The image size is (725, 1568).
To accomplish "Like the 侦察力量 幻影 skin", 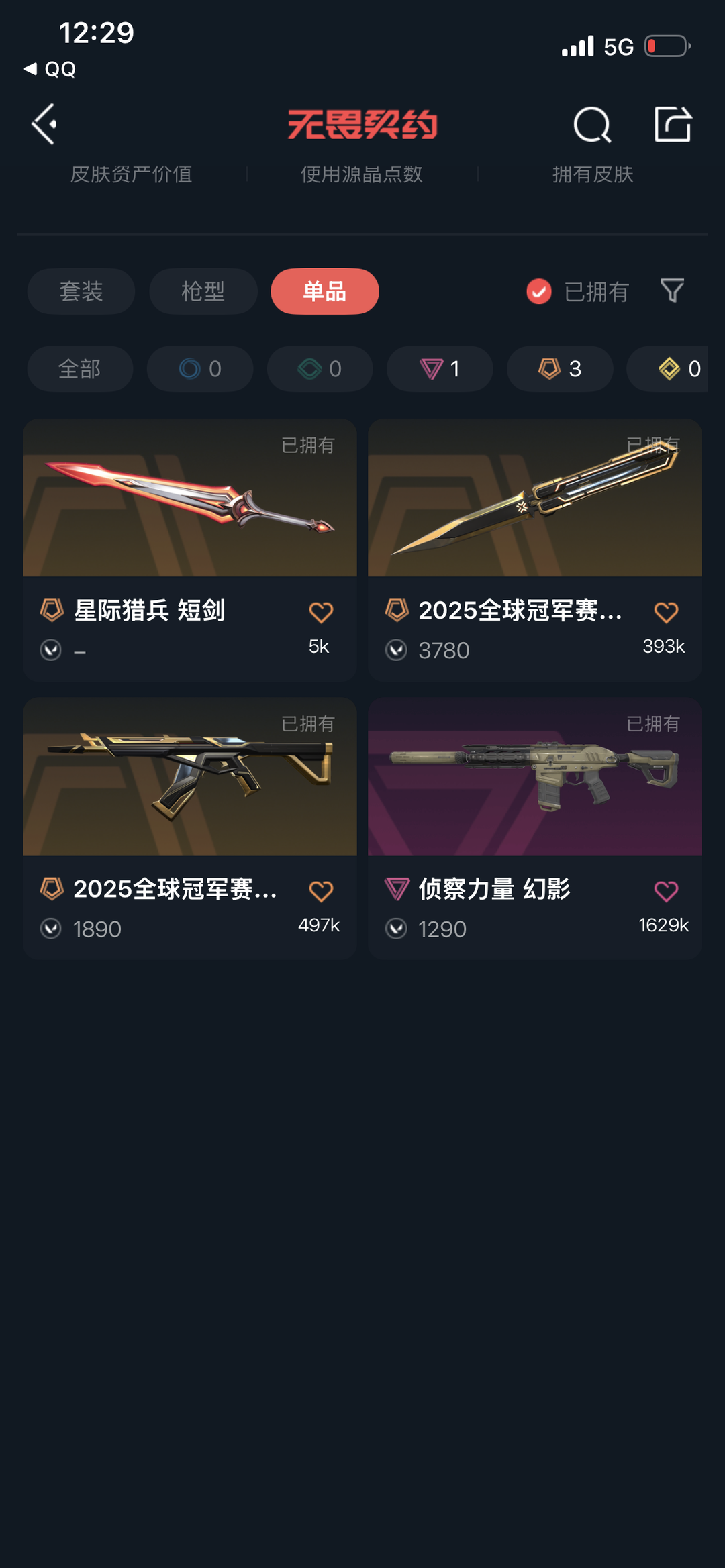I will (666, 891).
